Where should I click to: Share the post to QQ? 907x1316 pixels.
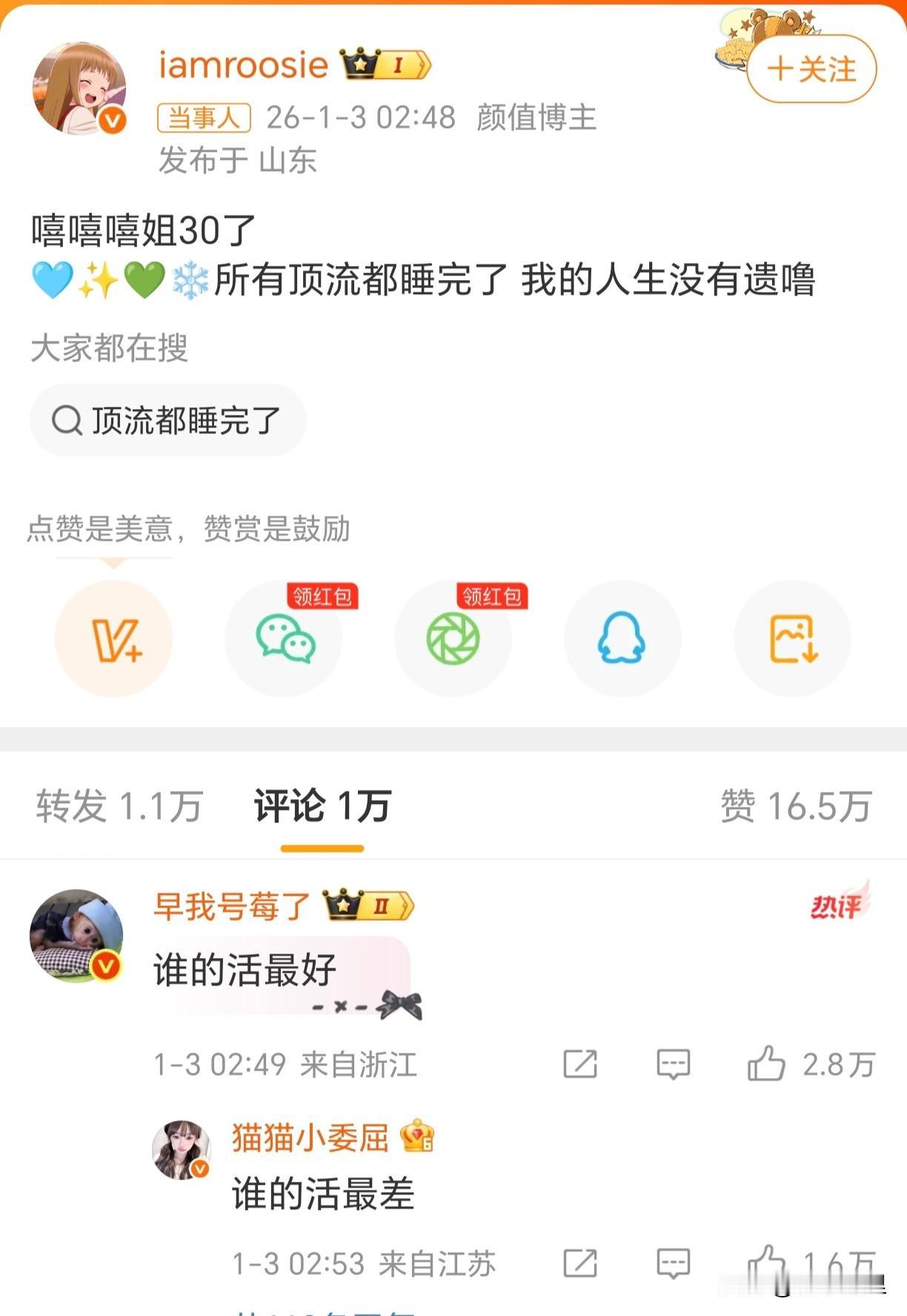pyautogui.click(x=622, y=639)
